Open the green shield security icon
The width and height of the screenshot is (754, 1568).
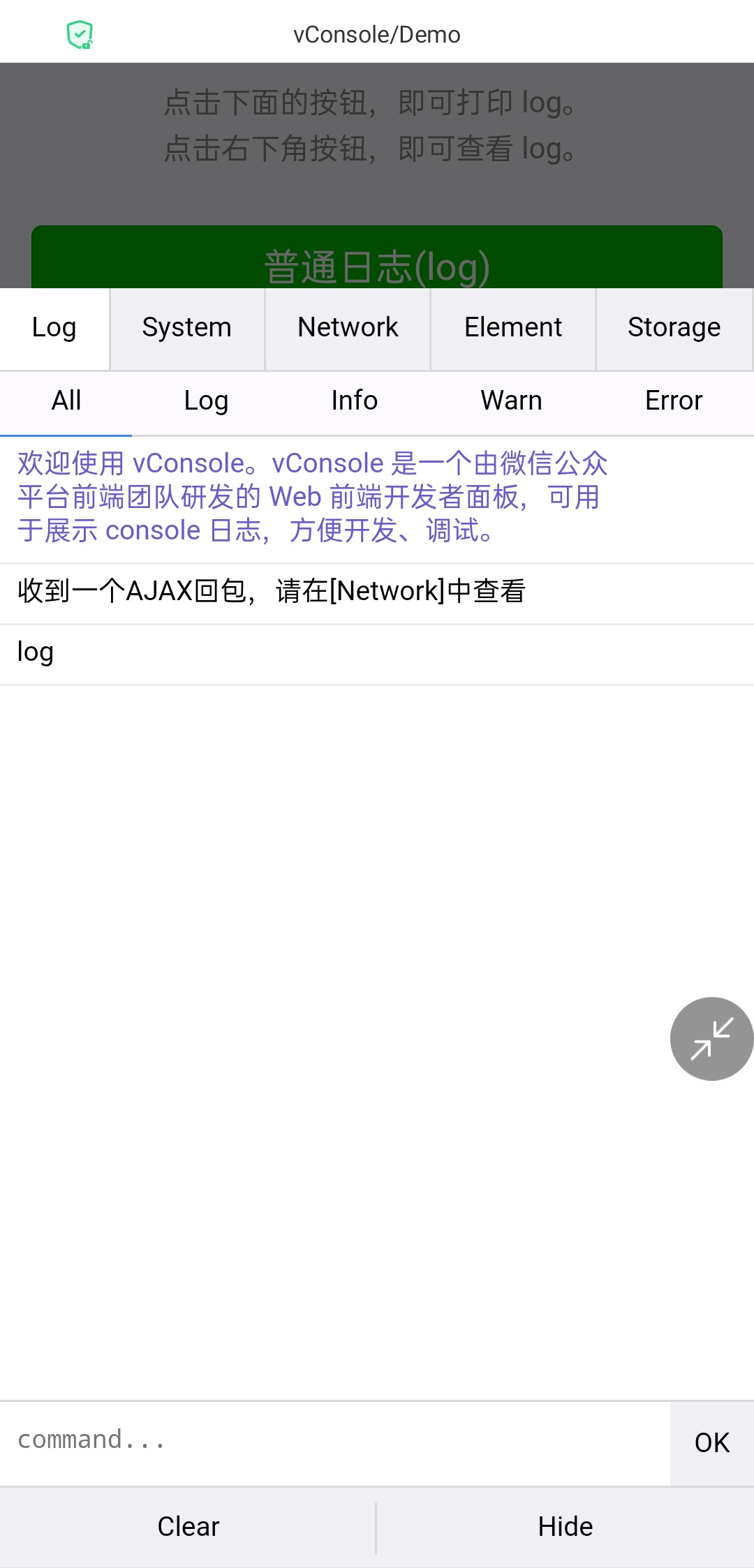point(80,34)
